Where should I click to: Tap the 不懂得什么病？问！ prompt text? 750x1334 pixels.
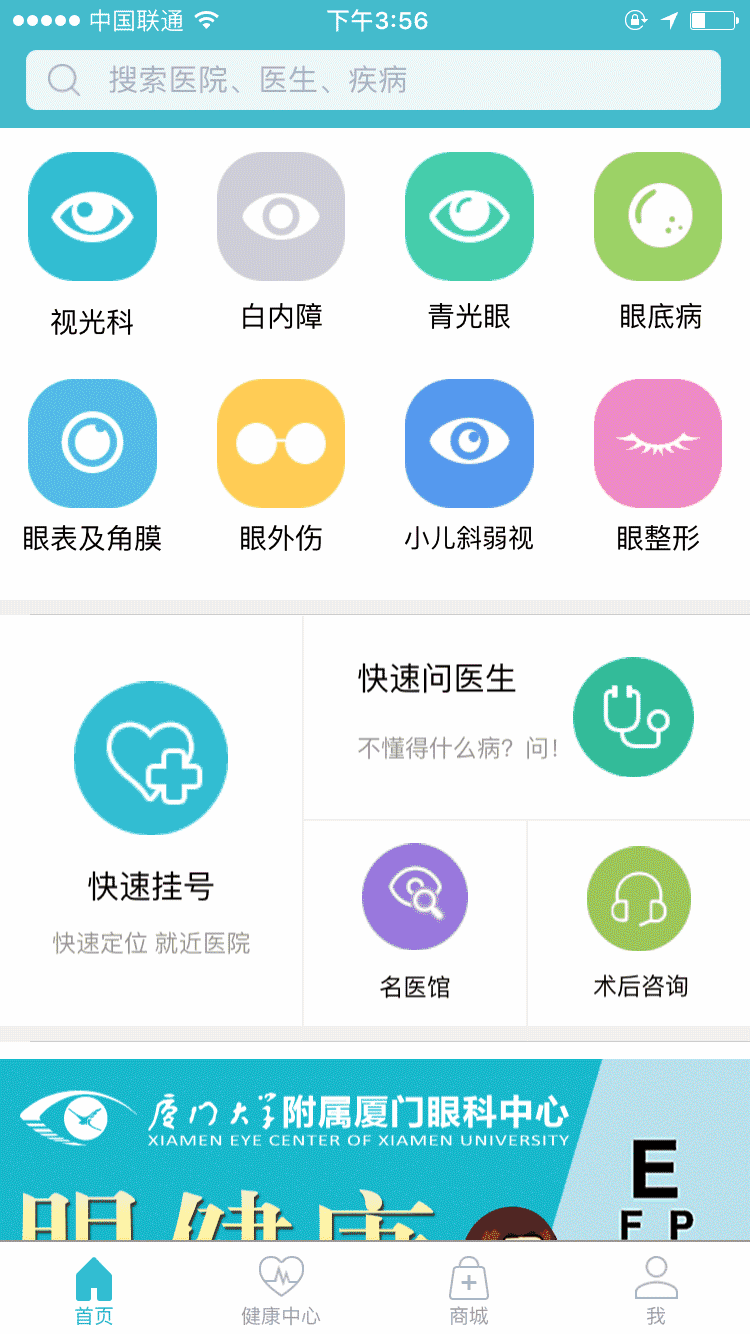click(x=455, y=746)
